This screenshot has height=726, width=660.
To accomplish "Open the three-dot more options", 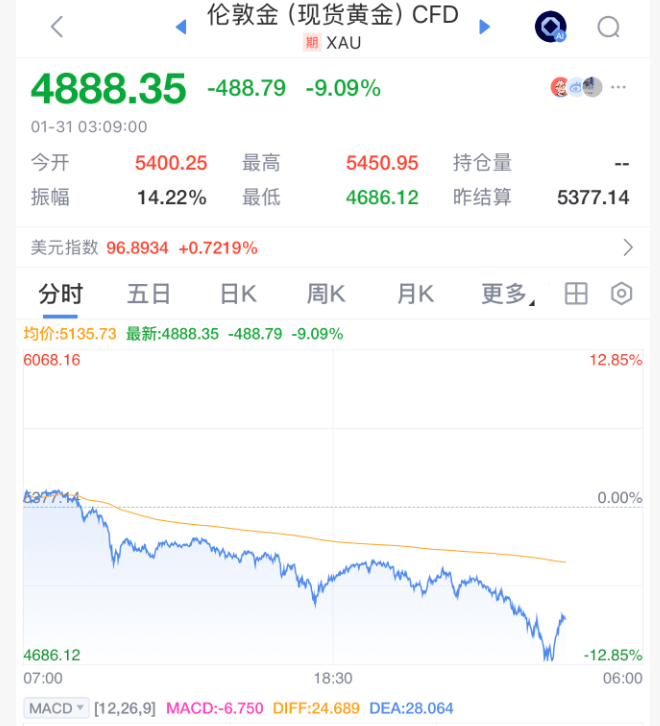I will pyautogui.click(x=619, y=87).
